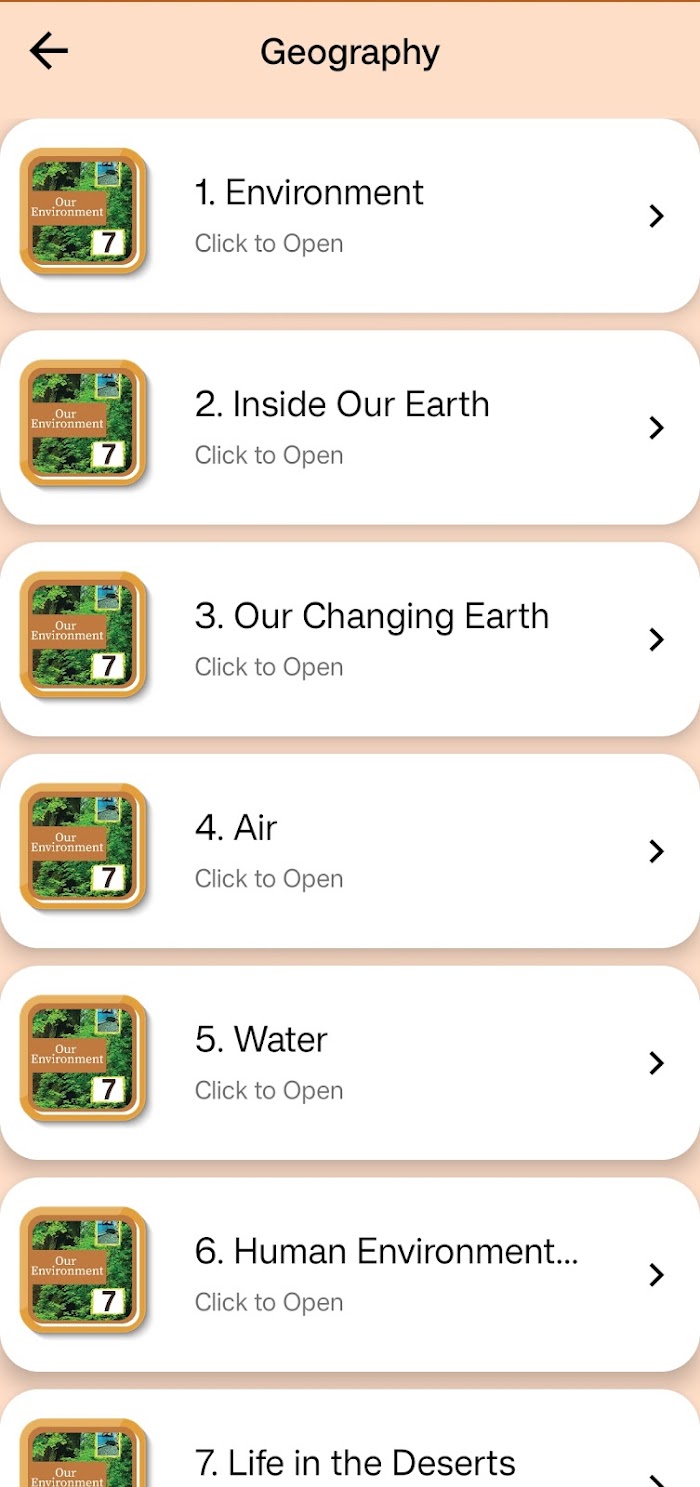Open chapter 7. Life in the Deserts
Screen dimensions: 700x1487
(x=350, y=1439)
